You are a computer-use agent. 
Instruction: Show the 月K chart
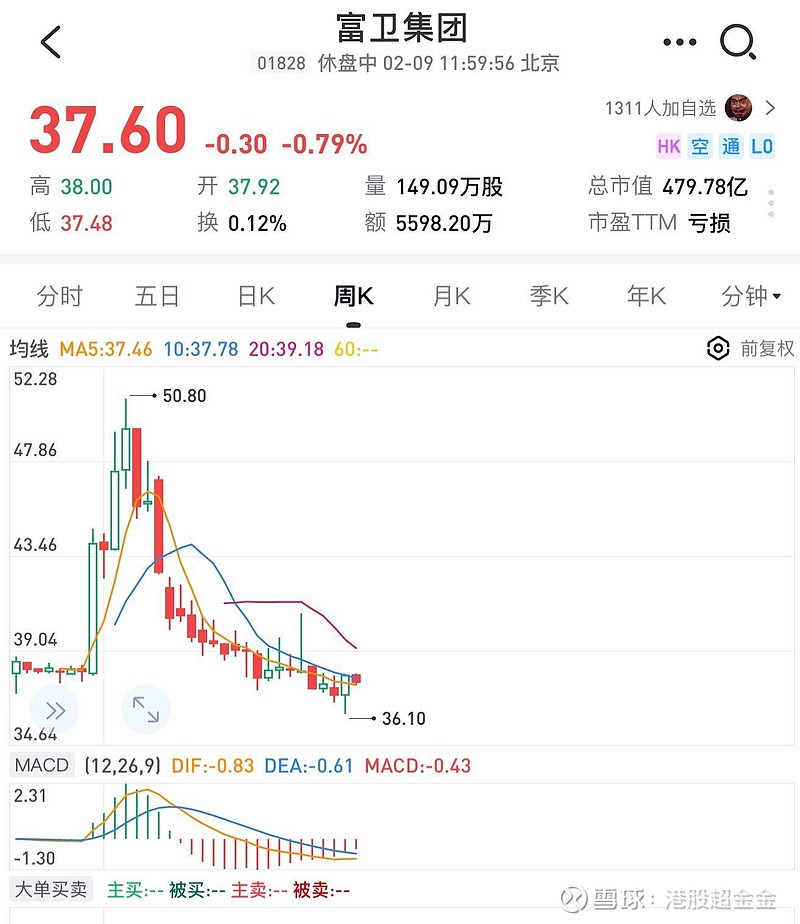click(x=451, y=296)
